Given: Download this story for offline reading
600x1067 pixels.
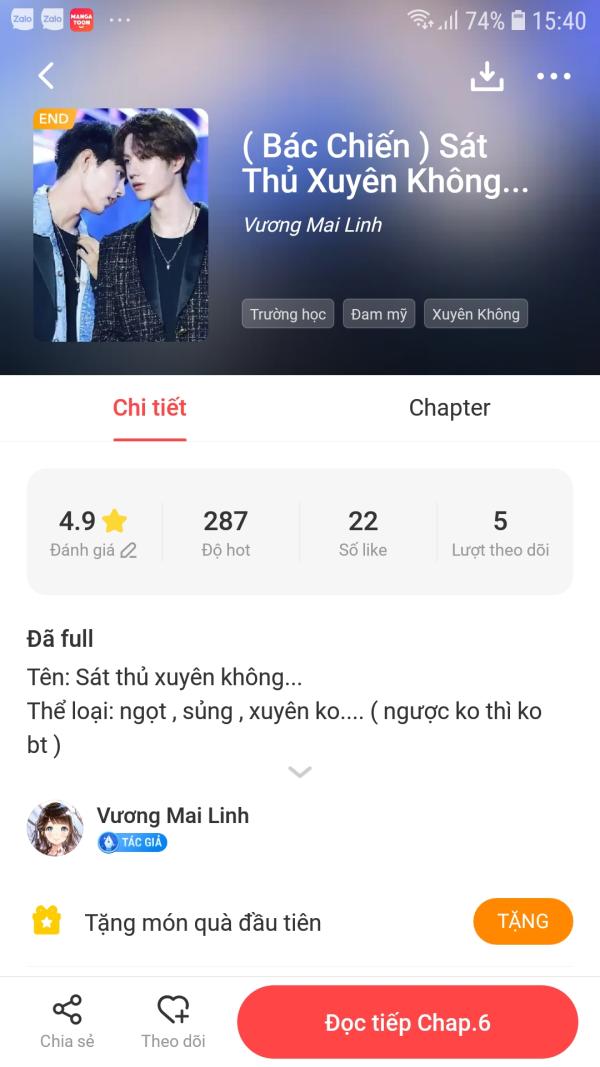Looking at the screenshot, I should click(487, 76).
